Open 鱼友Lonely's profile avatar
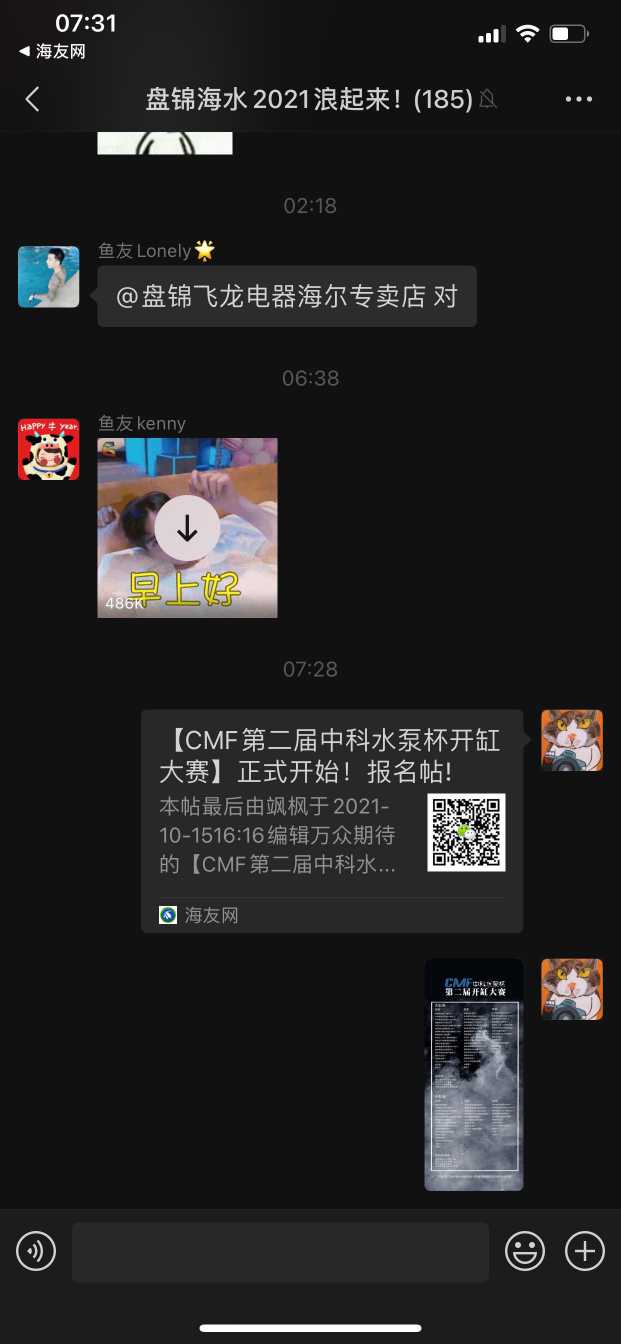The height and width of the screenshot is (1344, 621). [x=48, y=276]
